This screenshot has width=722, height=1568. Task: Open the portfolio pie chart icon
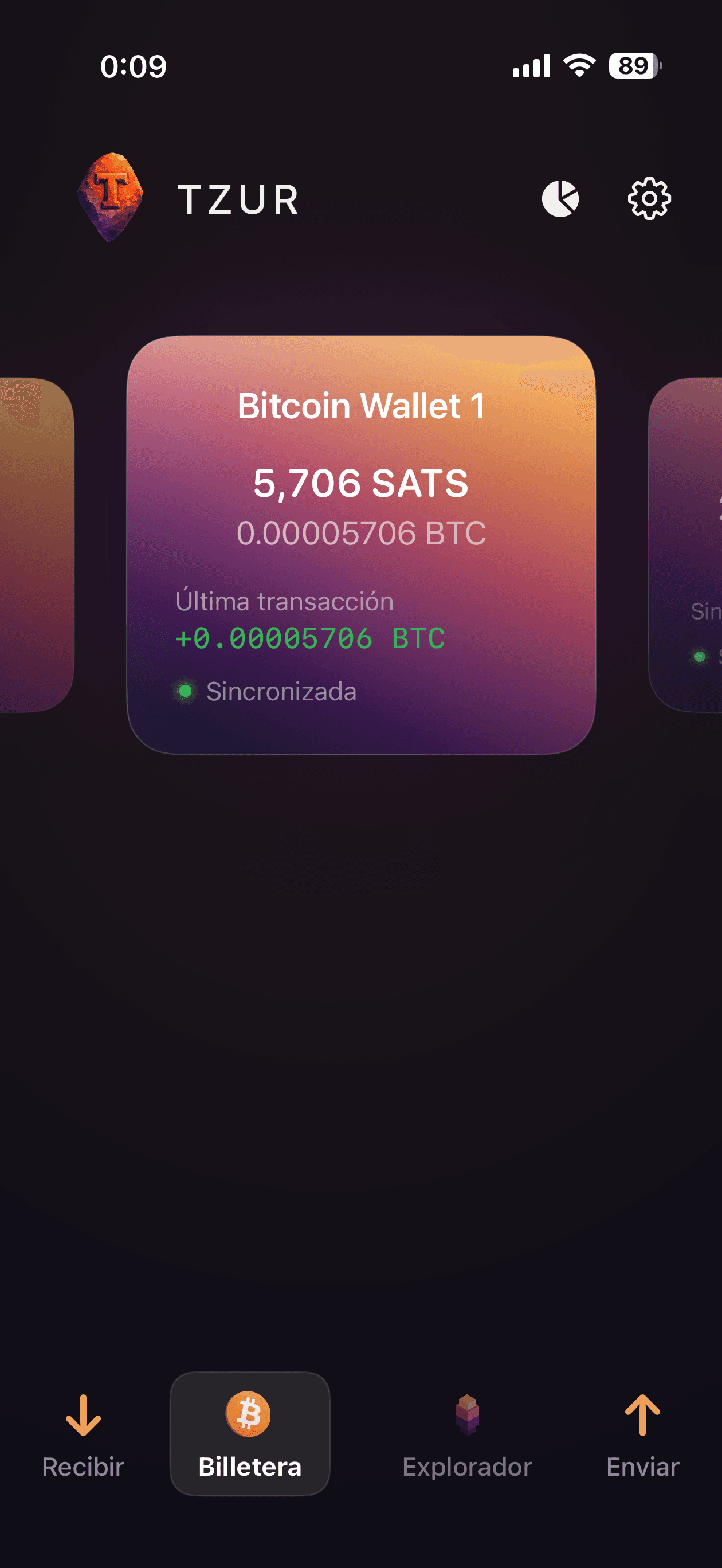559,198
